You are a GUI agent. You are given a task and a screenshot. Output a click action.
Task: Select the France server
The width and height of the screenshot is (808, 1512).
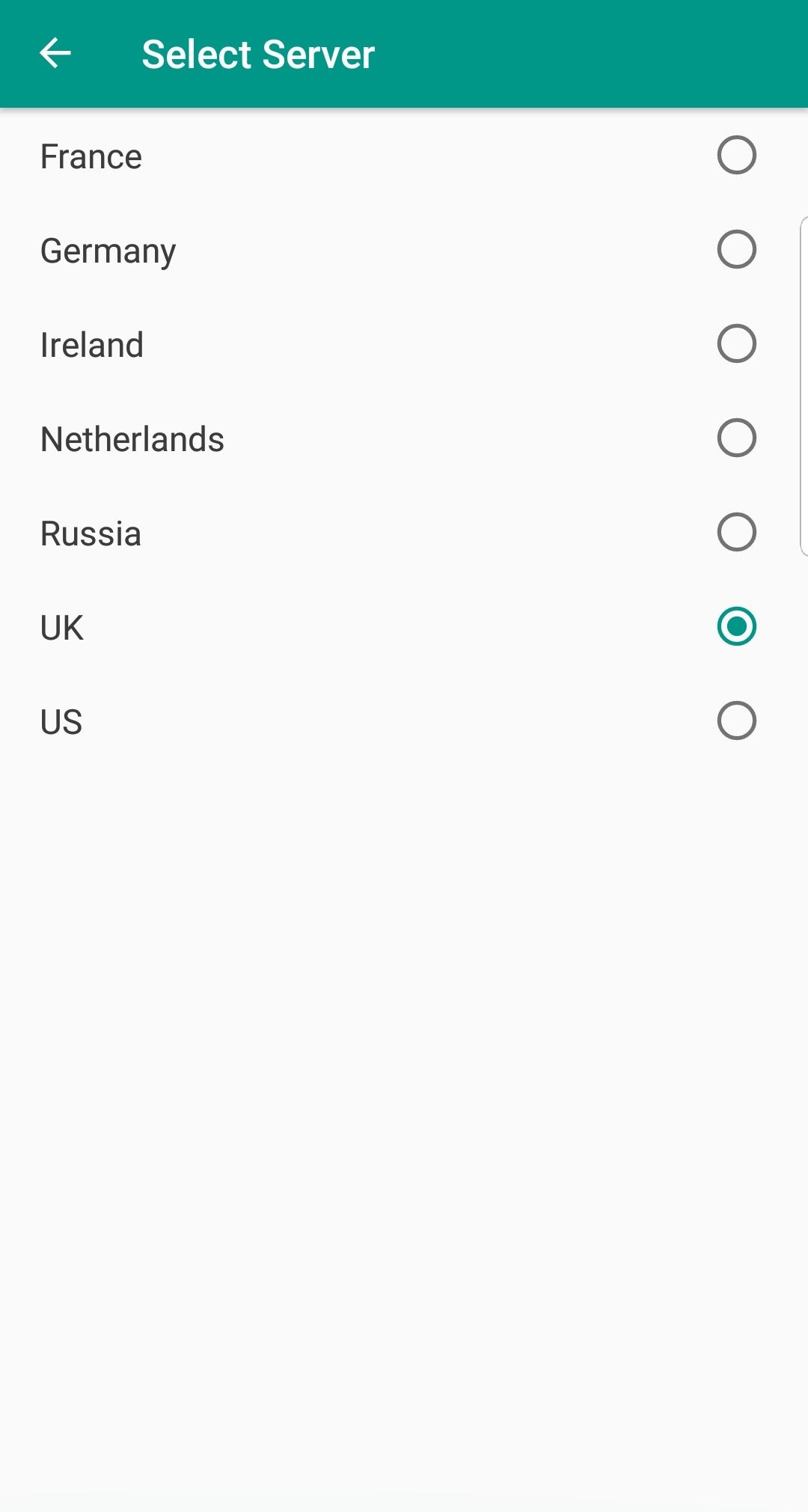click(x=736, y=156)
